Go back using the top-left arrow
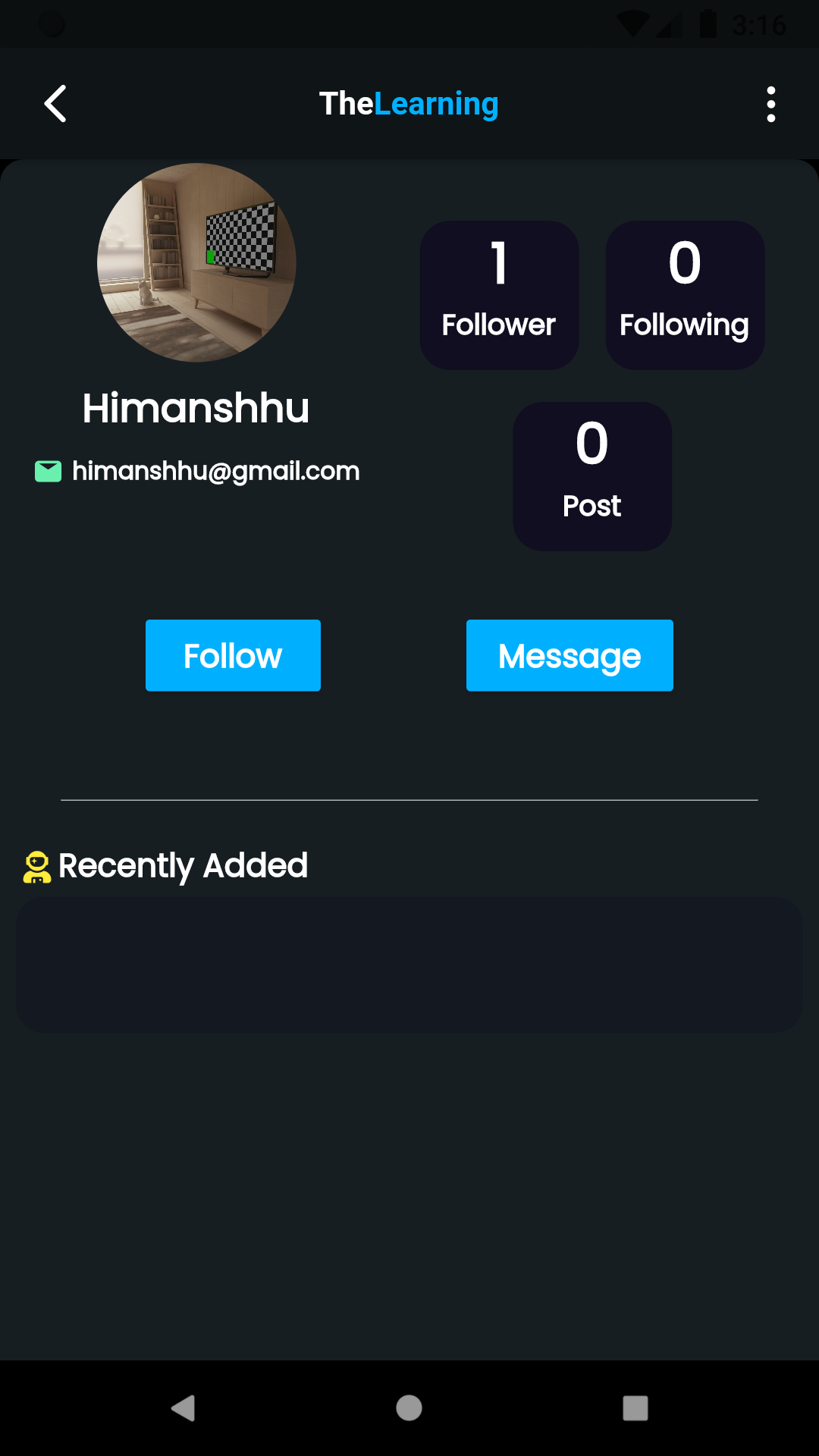The width and height of the screenshot is (819, 1456). pos(55,104)
